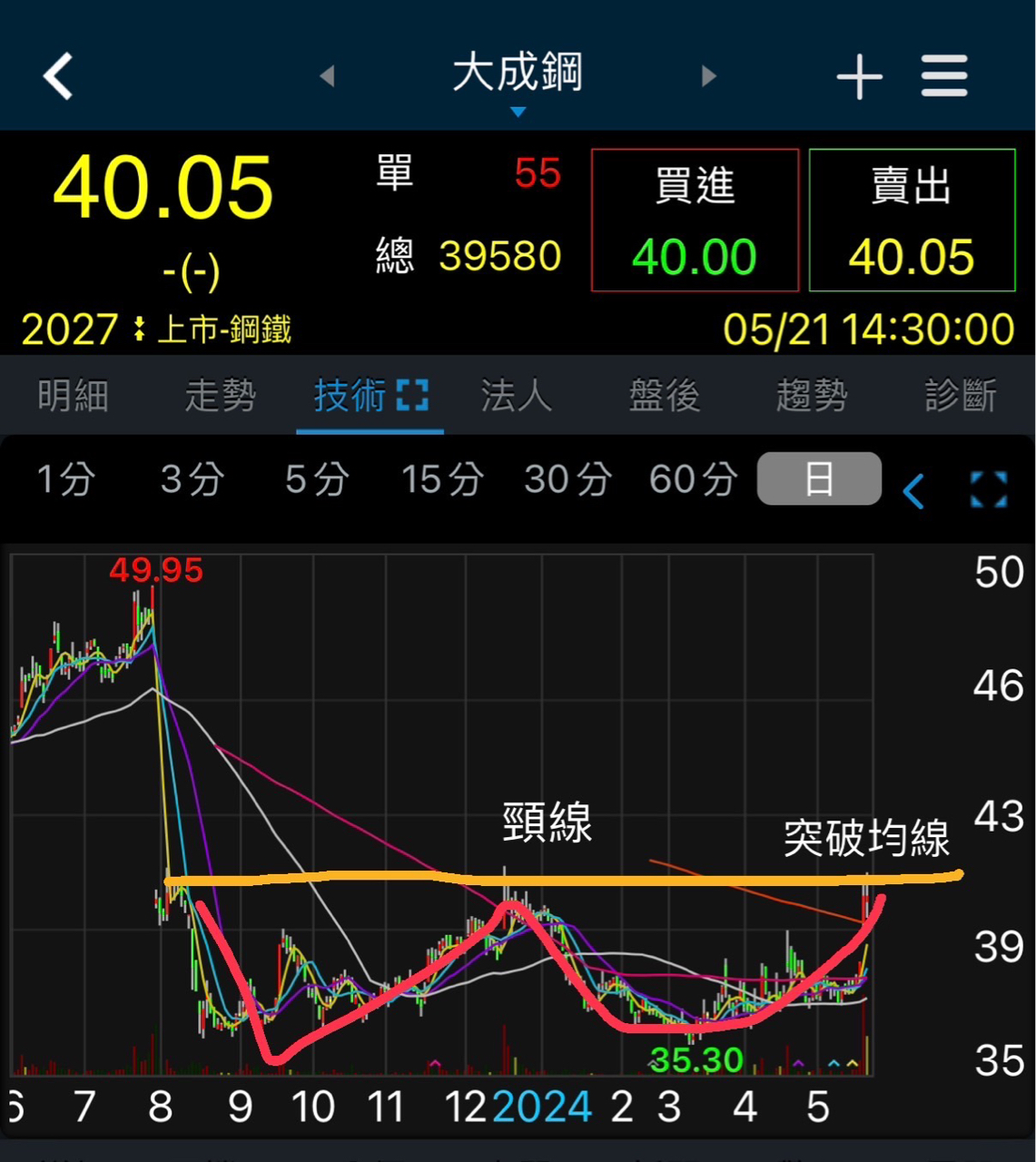Switch to the 走勢 tab

point(221,396)
